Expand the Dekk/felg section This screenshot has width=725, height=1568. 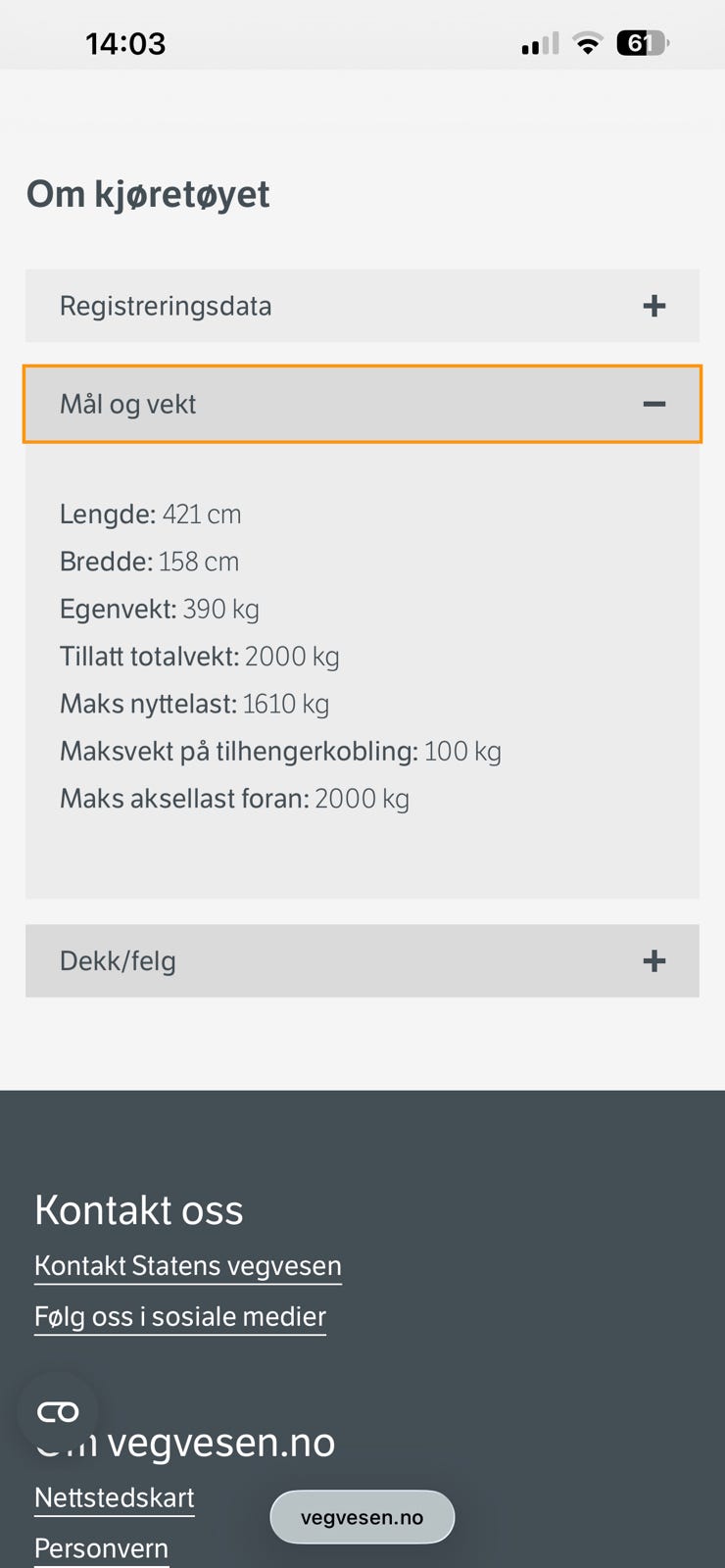362,960
